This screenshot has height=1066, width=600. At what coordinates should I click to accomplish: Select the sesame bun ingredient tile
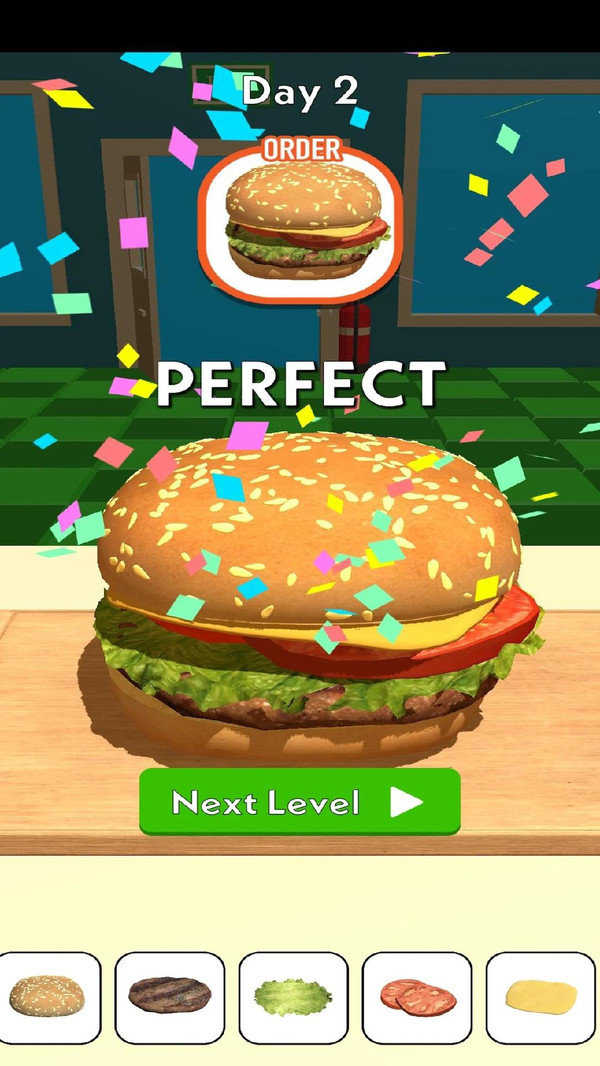point(47,996)
